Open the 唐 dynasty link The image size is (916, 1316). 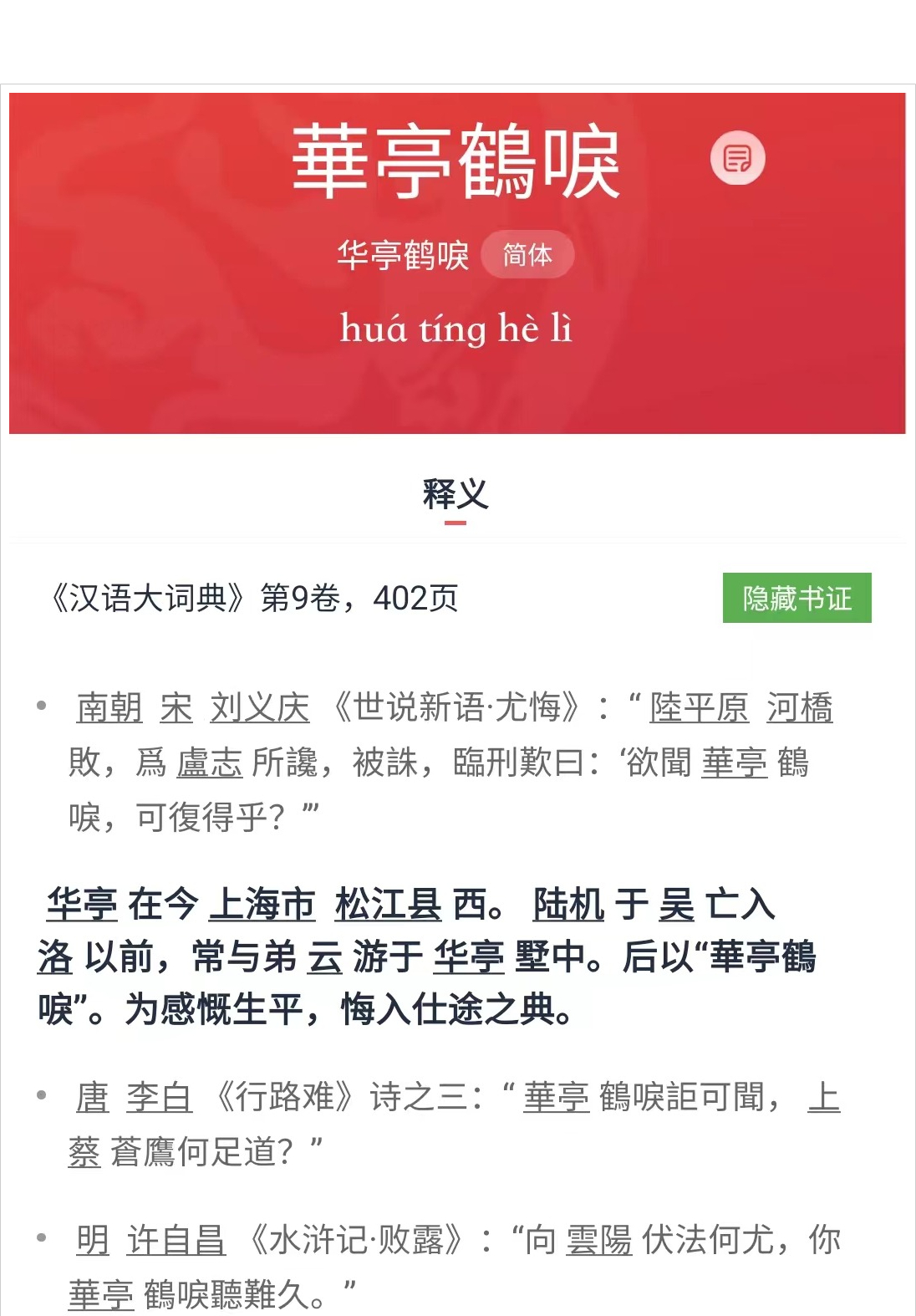92,1097
